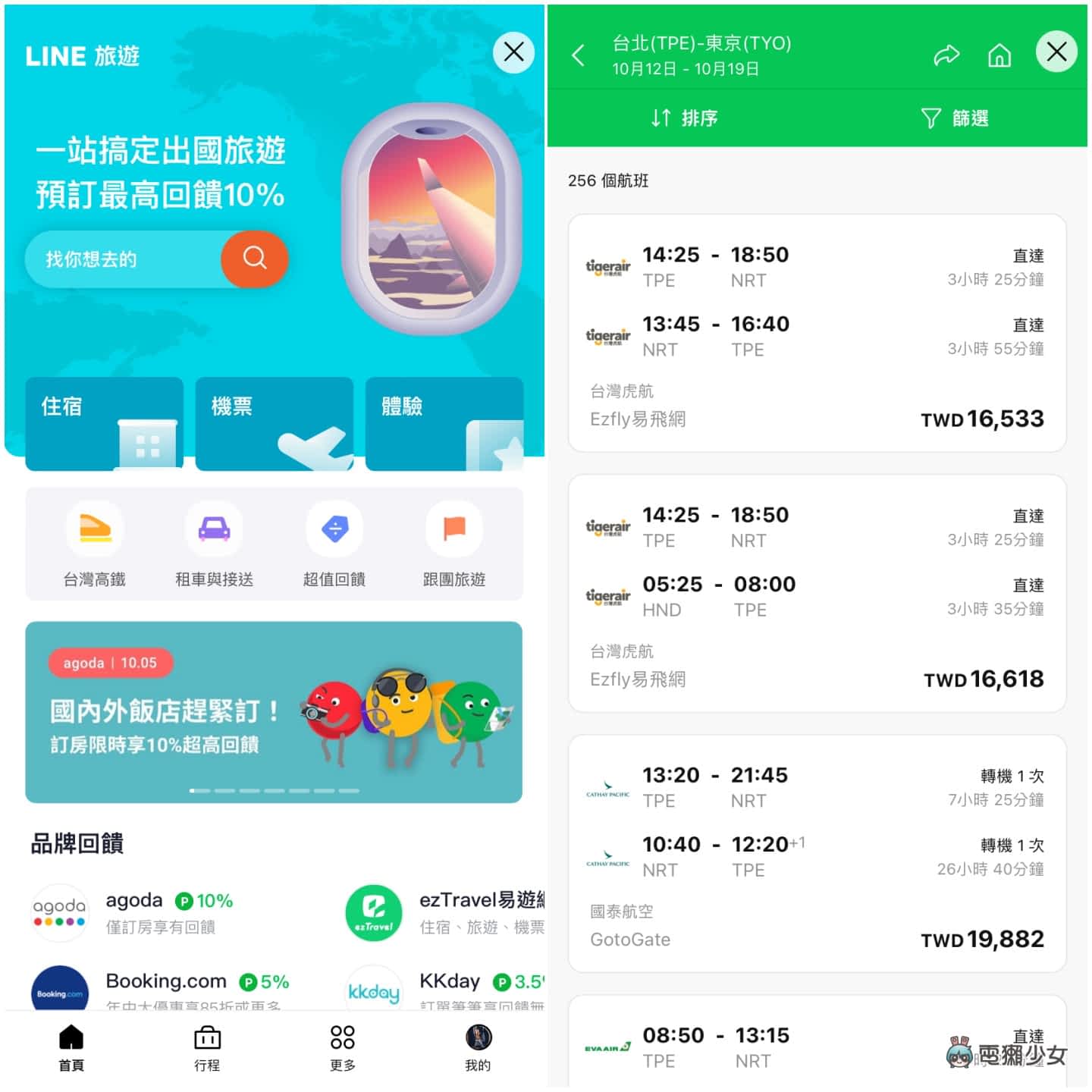
Task: Open the agoda 10% hotel banner
Action: pyautogui.click(x=274, y=711)
